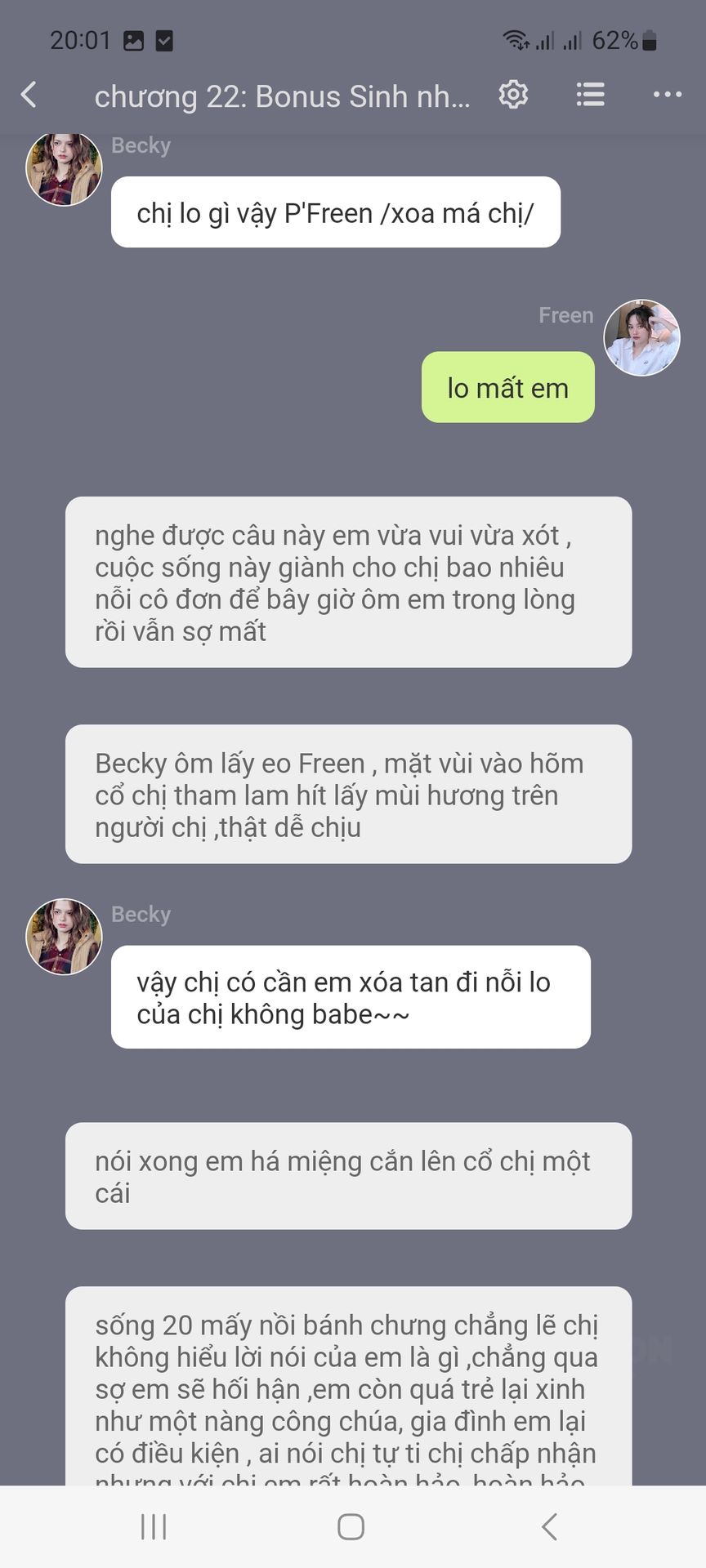Open the three-dot overflow menu

coord(667,95)
